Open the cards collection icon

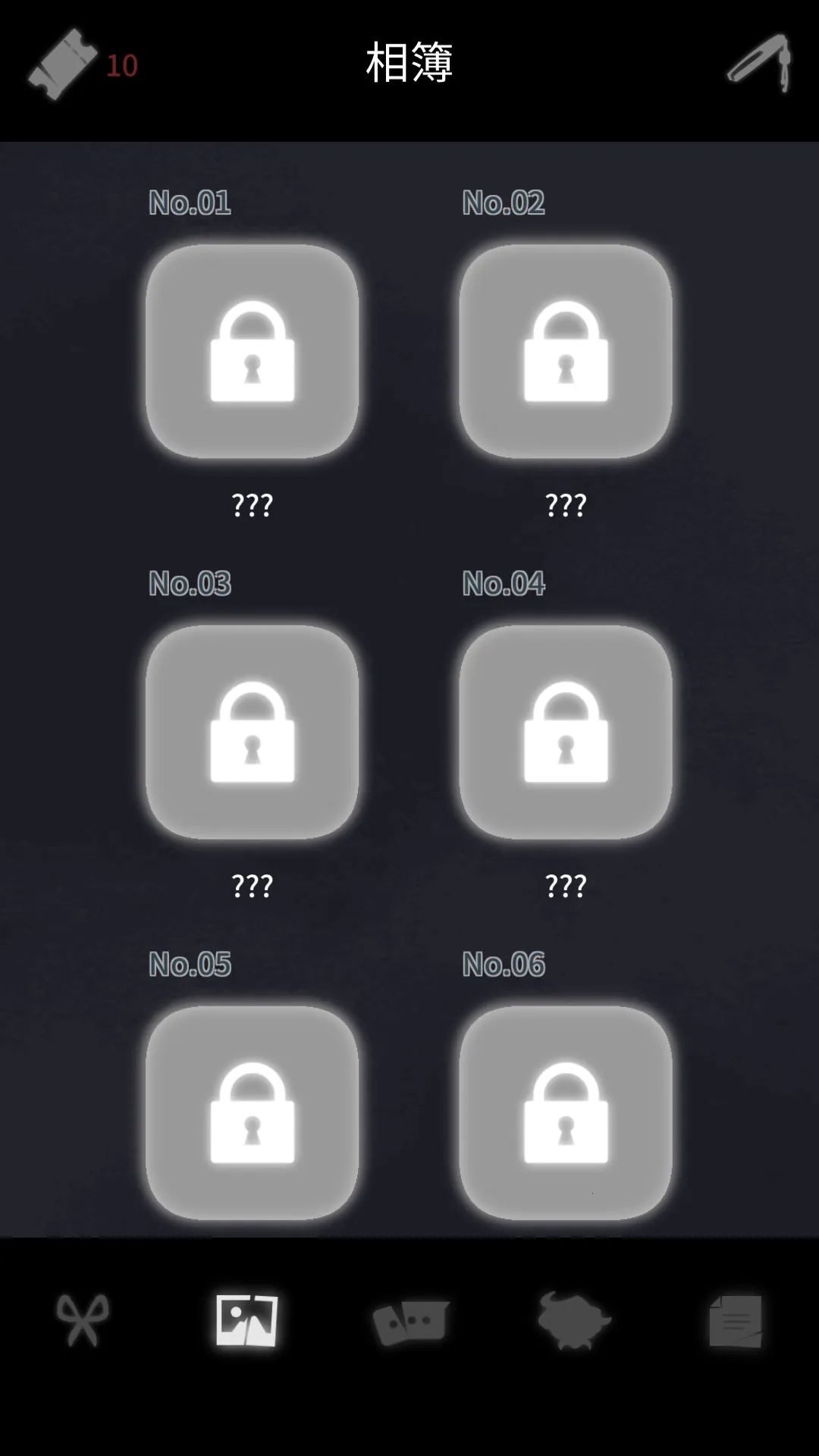(x=409, y=1322)
